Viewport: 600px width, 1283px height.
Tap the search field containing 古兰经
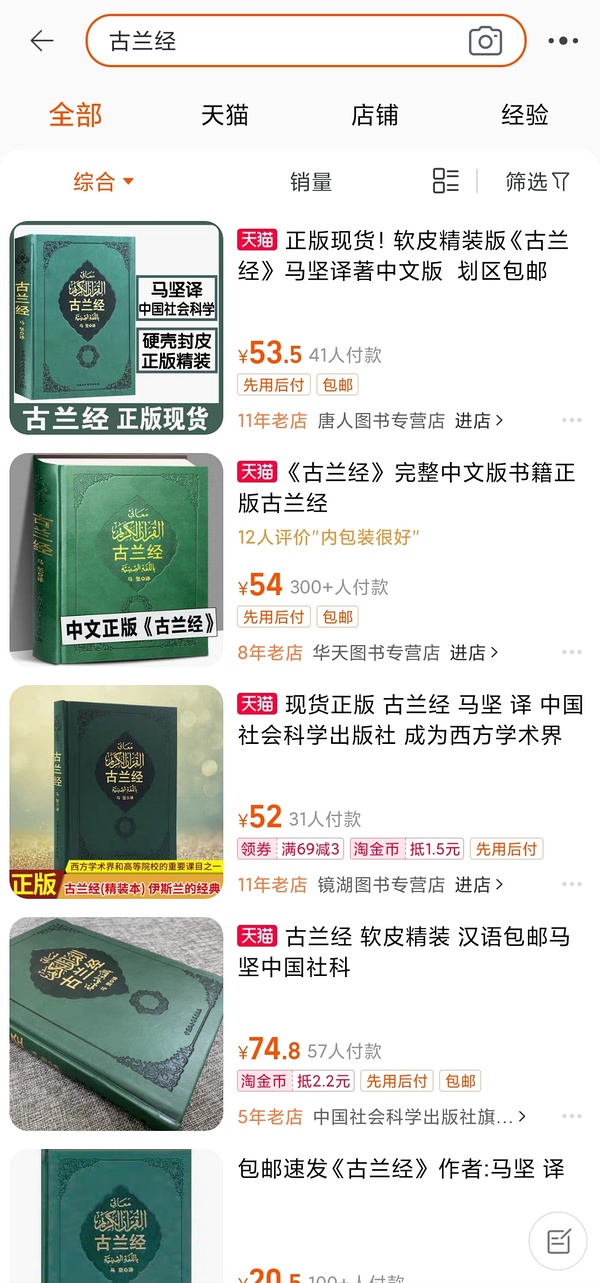(270, 41)
